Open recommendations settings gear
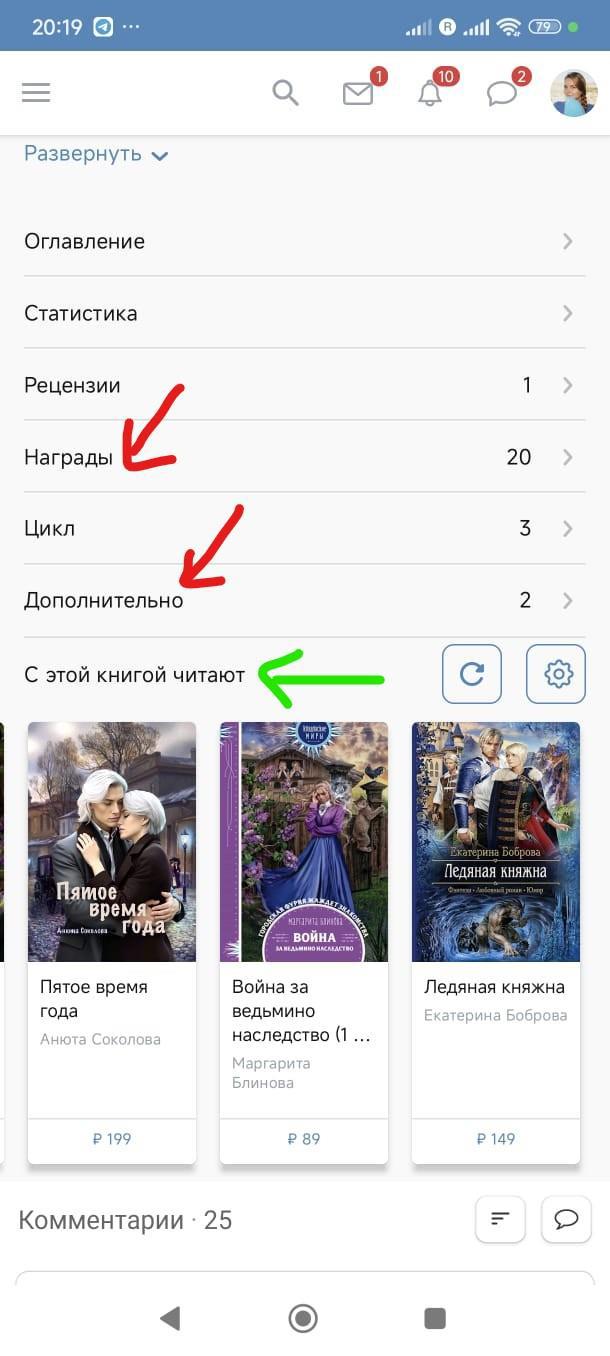 (x=556, y=674)
